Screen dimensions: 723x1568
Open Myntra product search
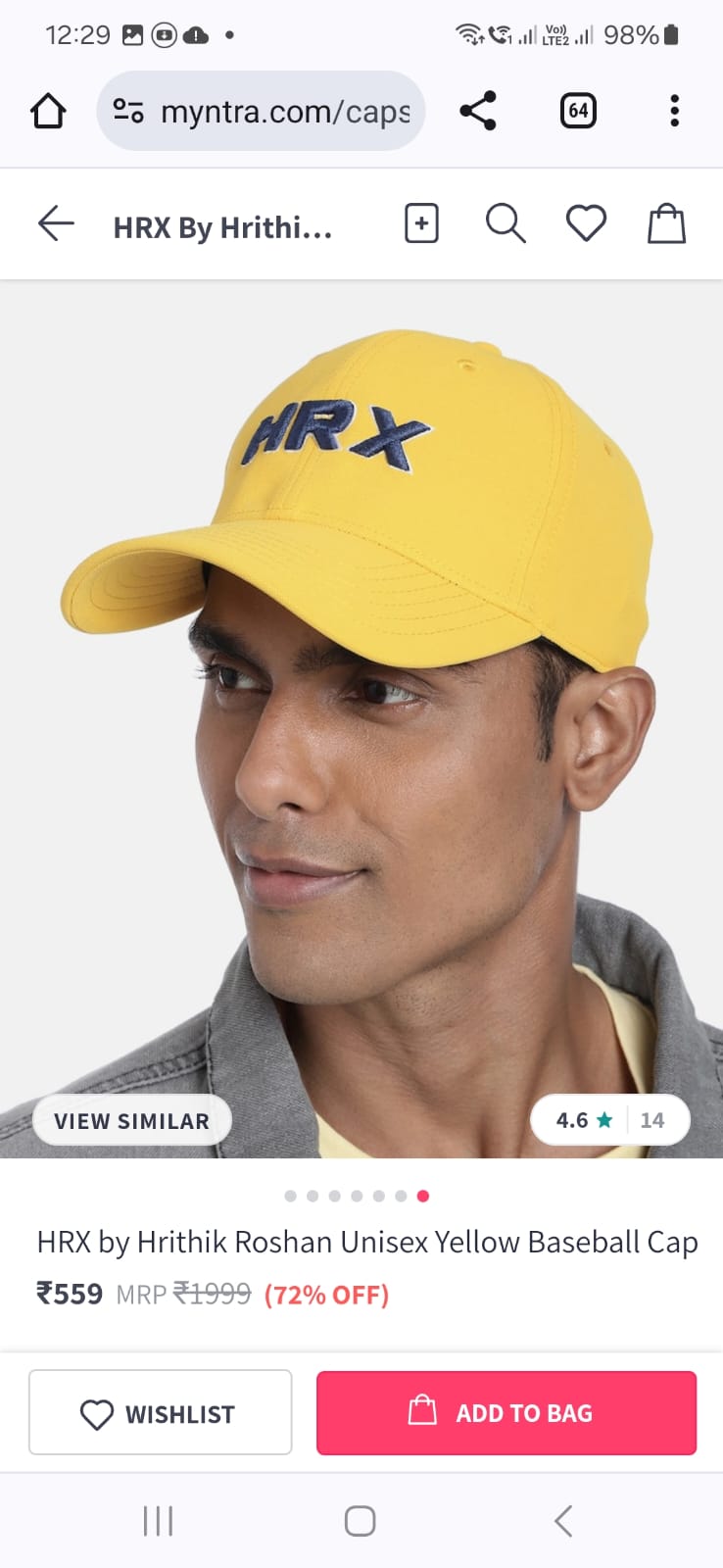point(506,224)
